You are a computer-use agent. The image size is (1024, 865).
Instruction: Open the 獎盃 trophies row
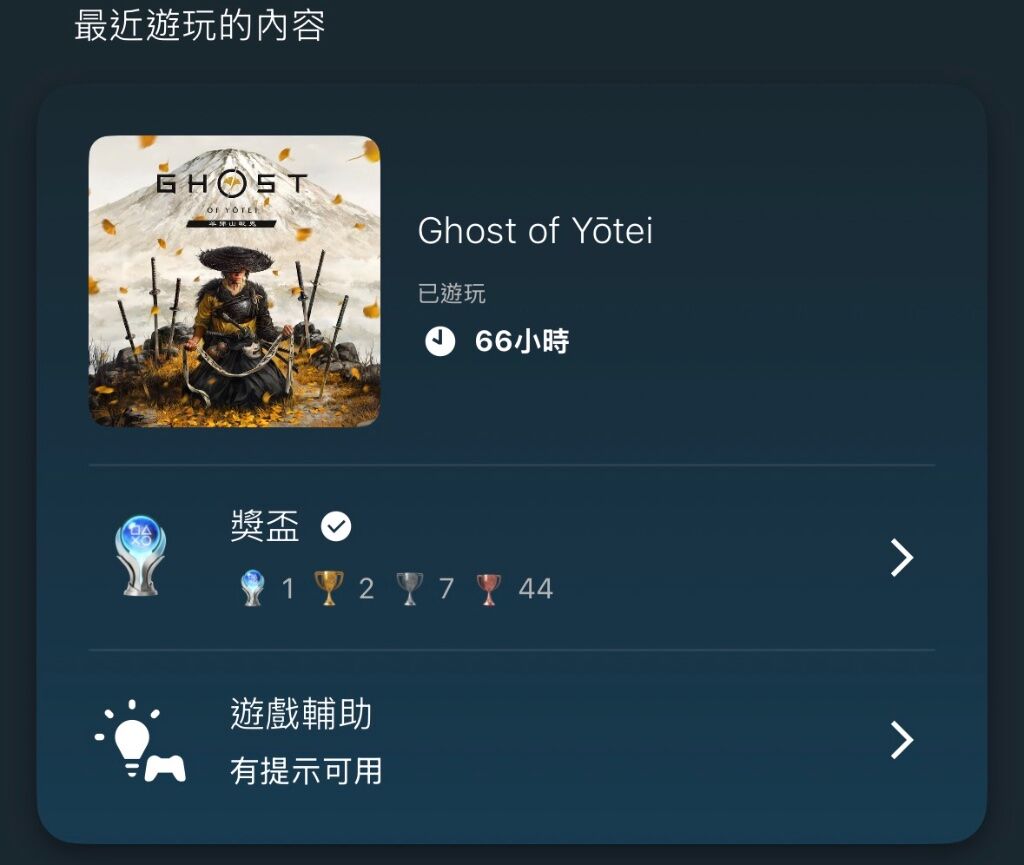click(x=510, y=558)
